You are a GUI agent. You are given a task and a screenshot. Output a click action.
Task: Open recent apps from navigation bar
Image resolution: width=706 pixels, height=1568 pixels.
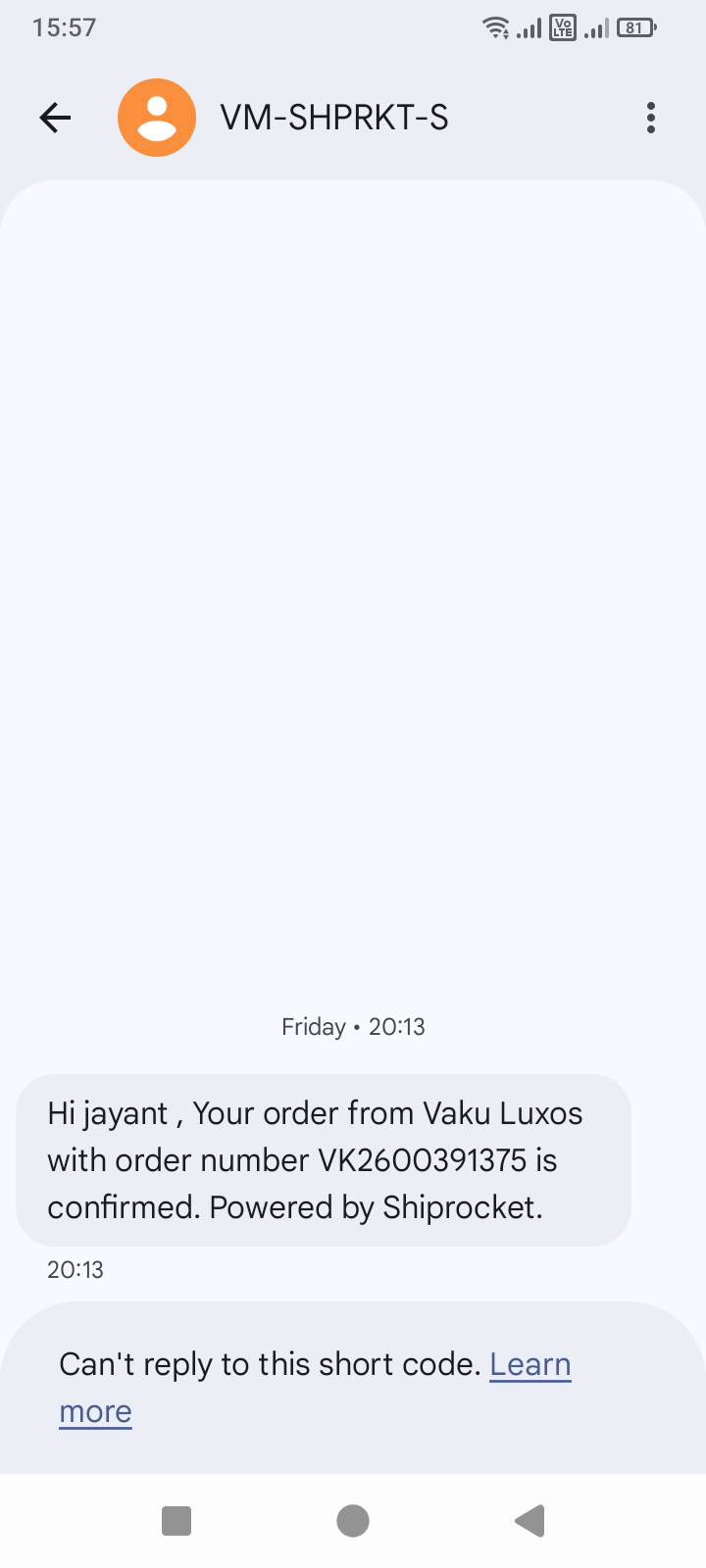pos(176,1521)
